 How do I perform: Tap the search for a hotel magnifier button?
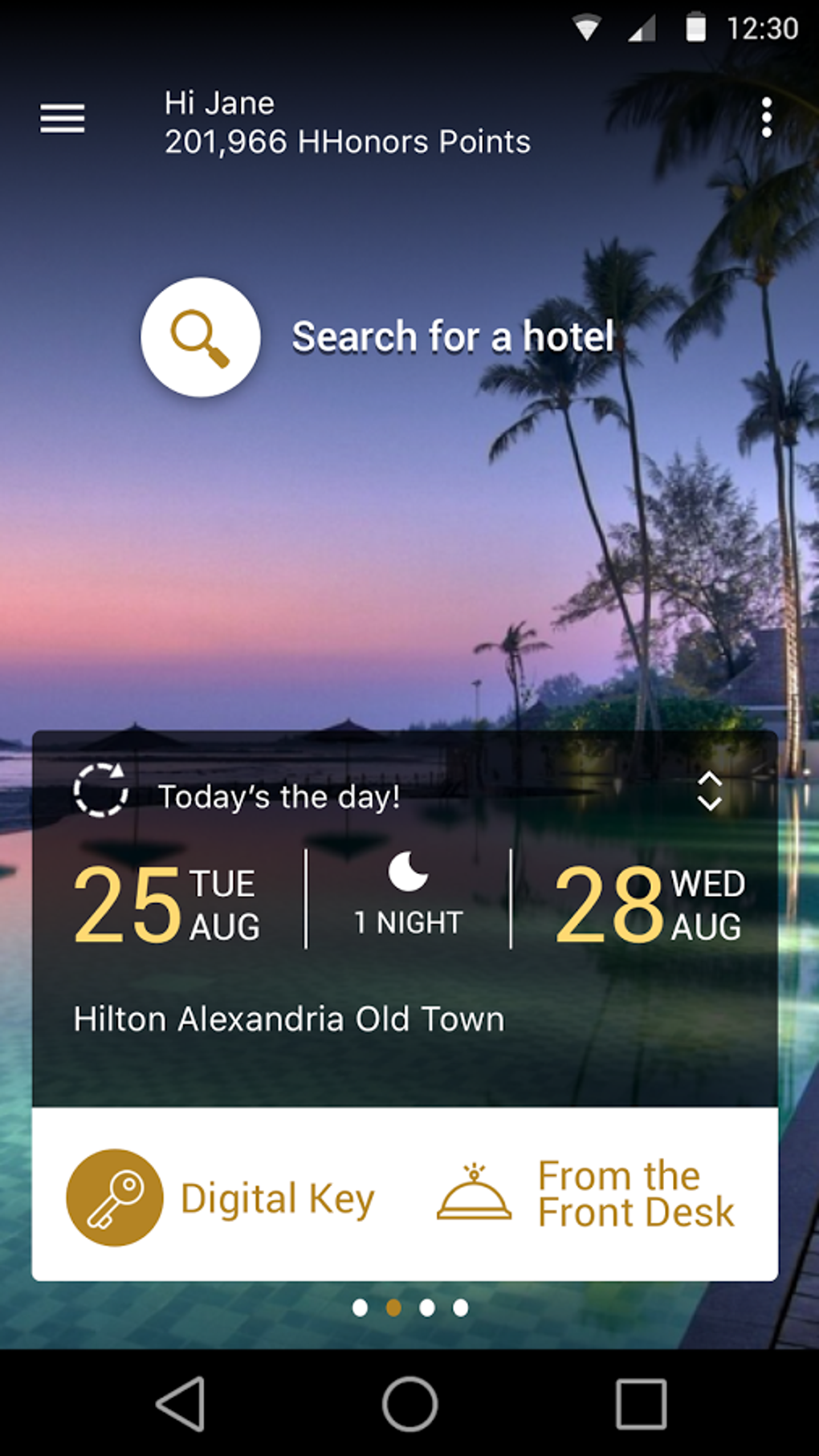(x=201, y=337)
